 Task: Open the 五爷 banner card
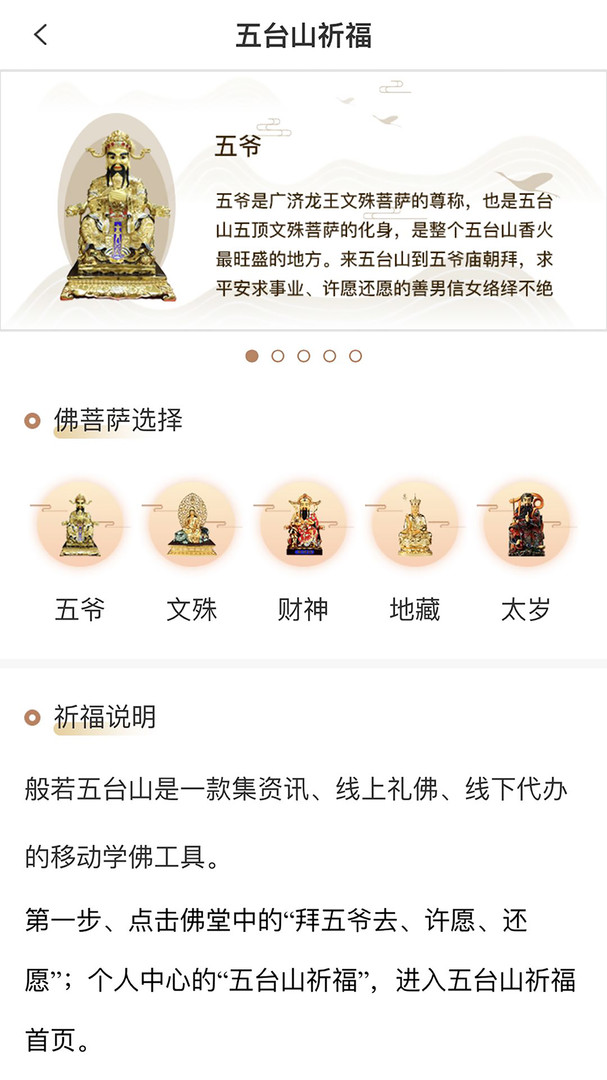coord(303,200)
